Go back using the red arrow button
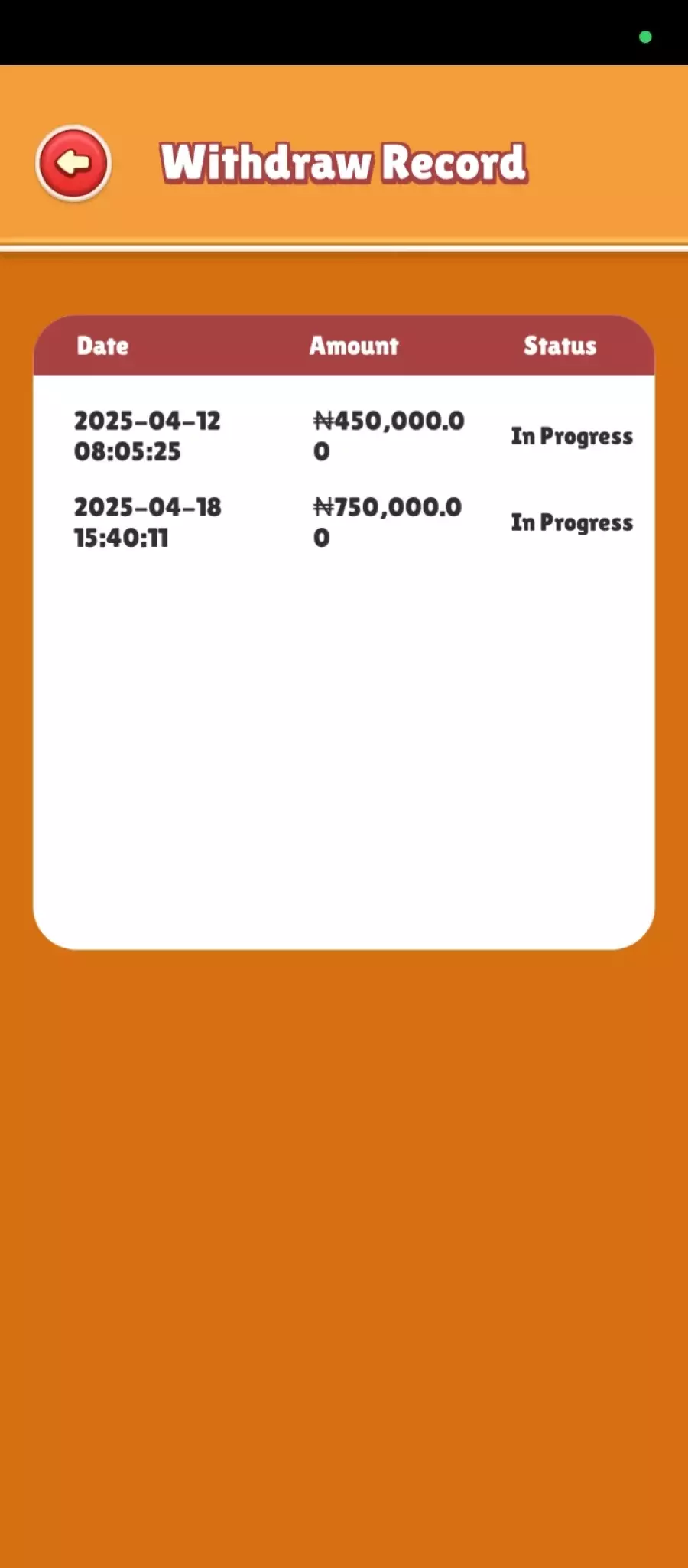This screenshot has width=688, height=1568. [73, 163]
